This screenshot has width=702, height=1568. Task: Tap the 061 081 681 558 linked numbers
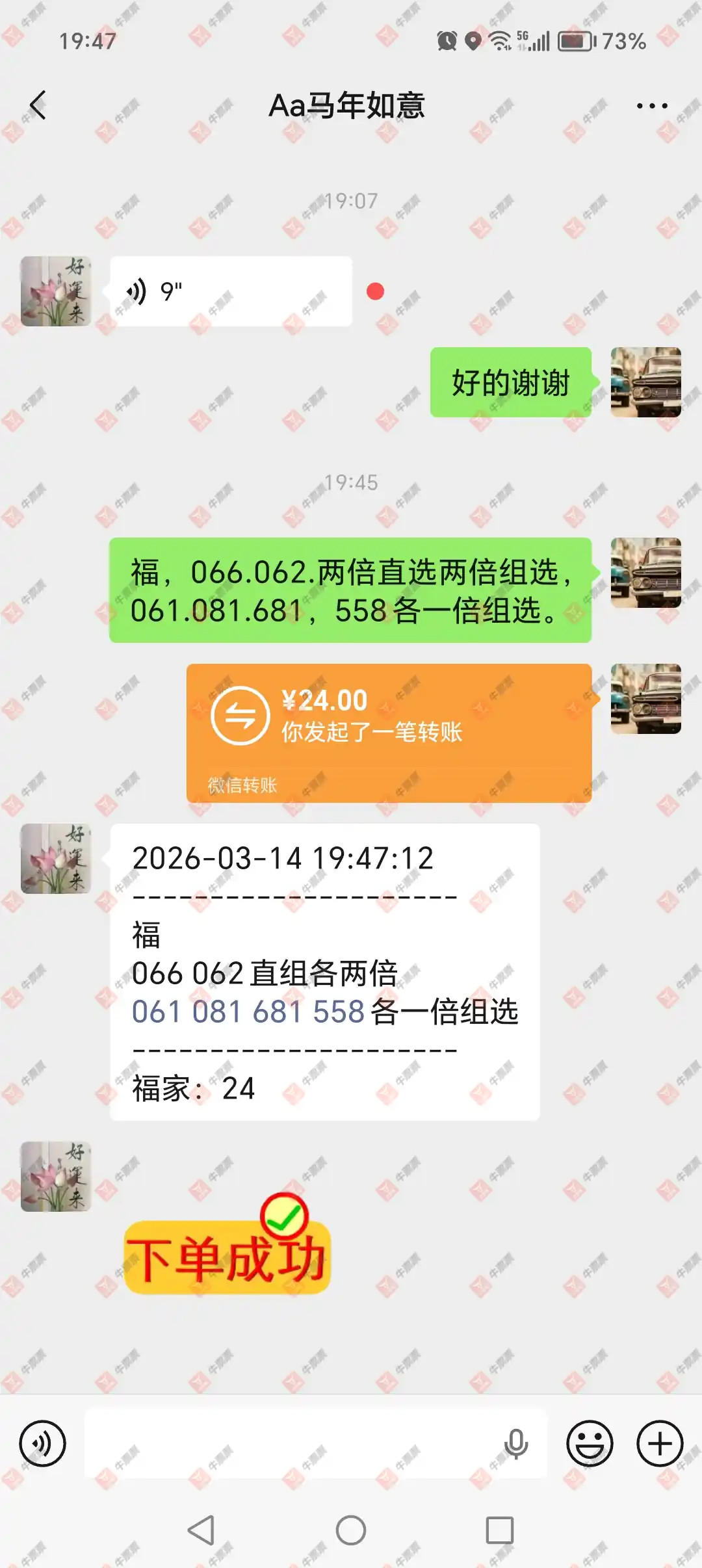(248, 1012)
